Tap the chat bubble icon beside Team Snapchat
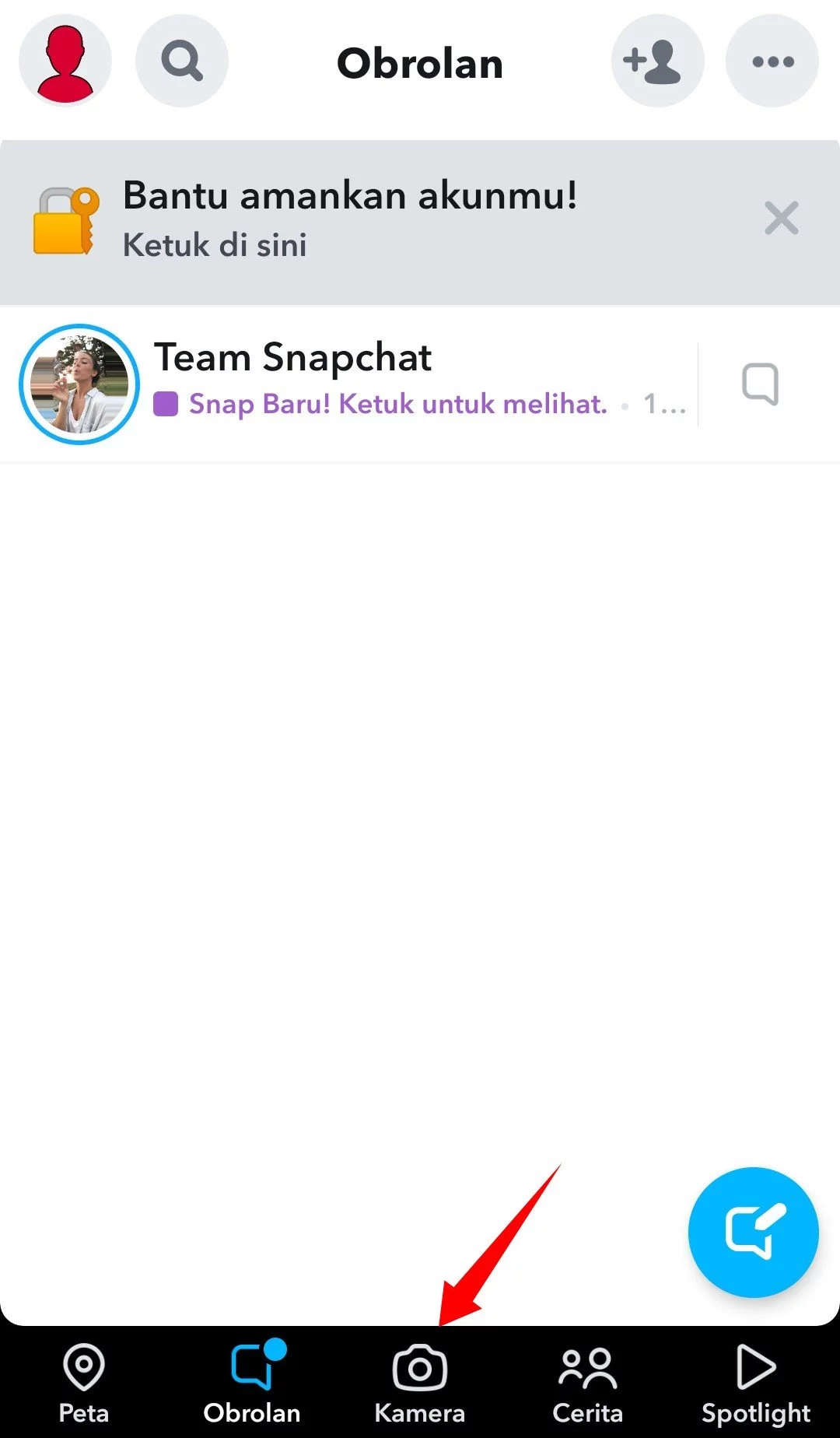The width and height of the screenshot is (840, 1438). [x=760, y=383]
